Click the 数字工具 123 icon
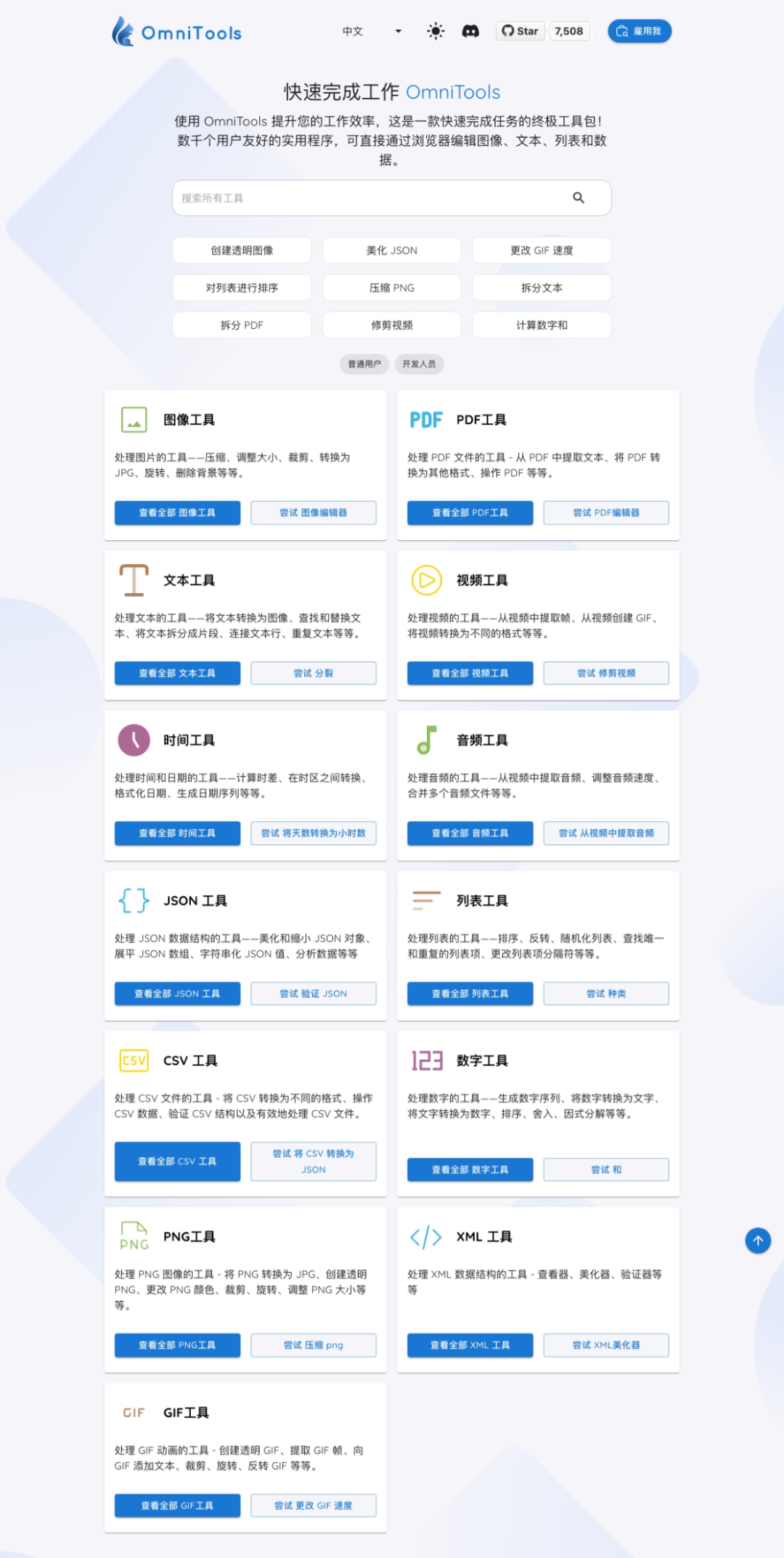 click(427, 1061)
